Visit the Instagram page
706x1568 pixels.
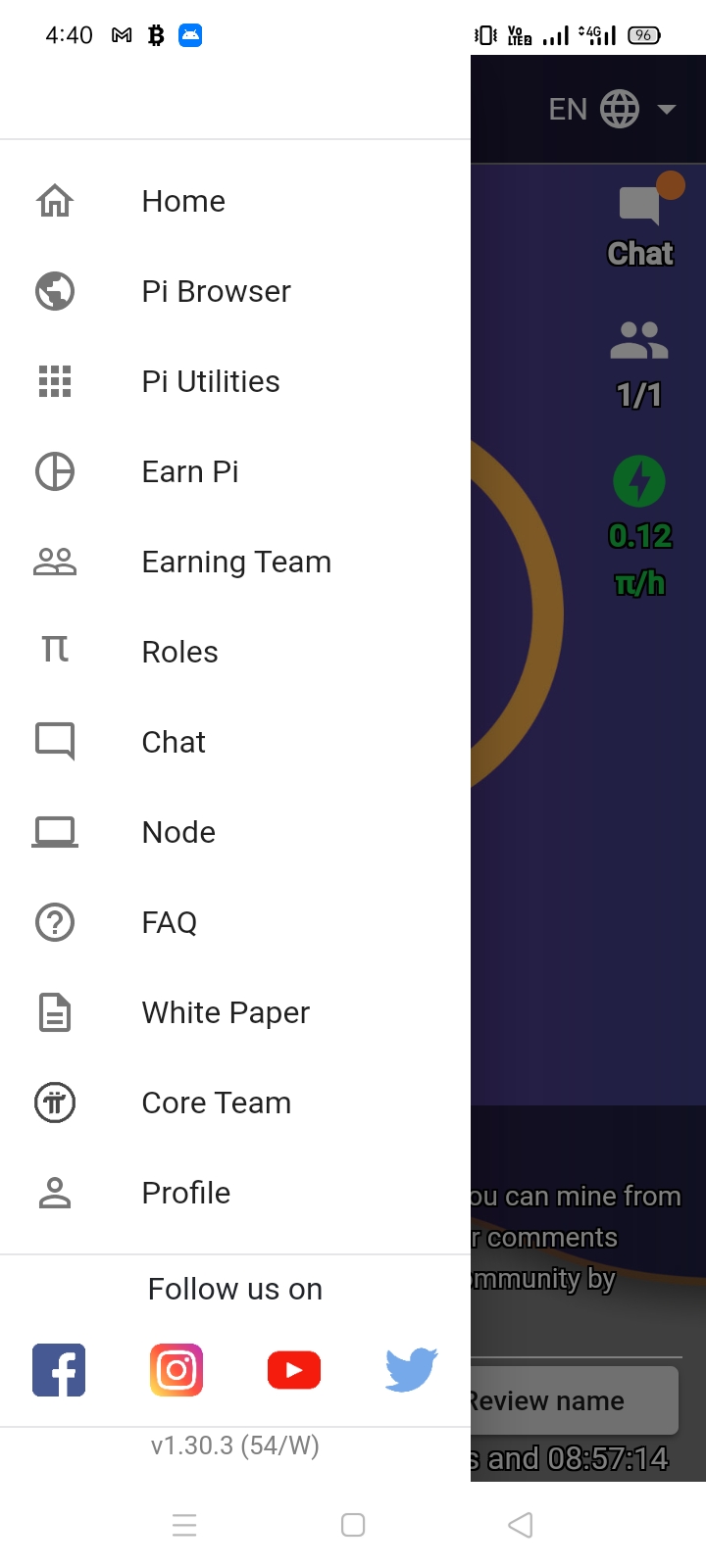[176, 1370]
